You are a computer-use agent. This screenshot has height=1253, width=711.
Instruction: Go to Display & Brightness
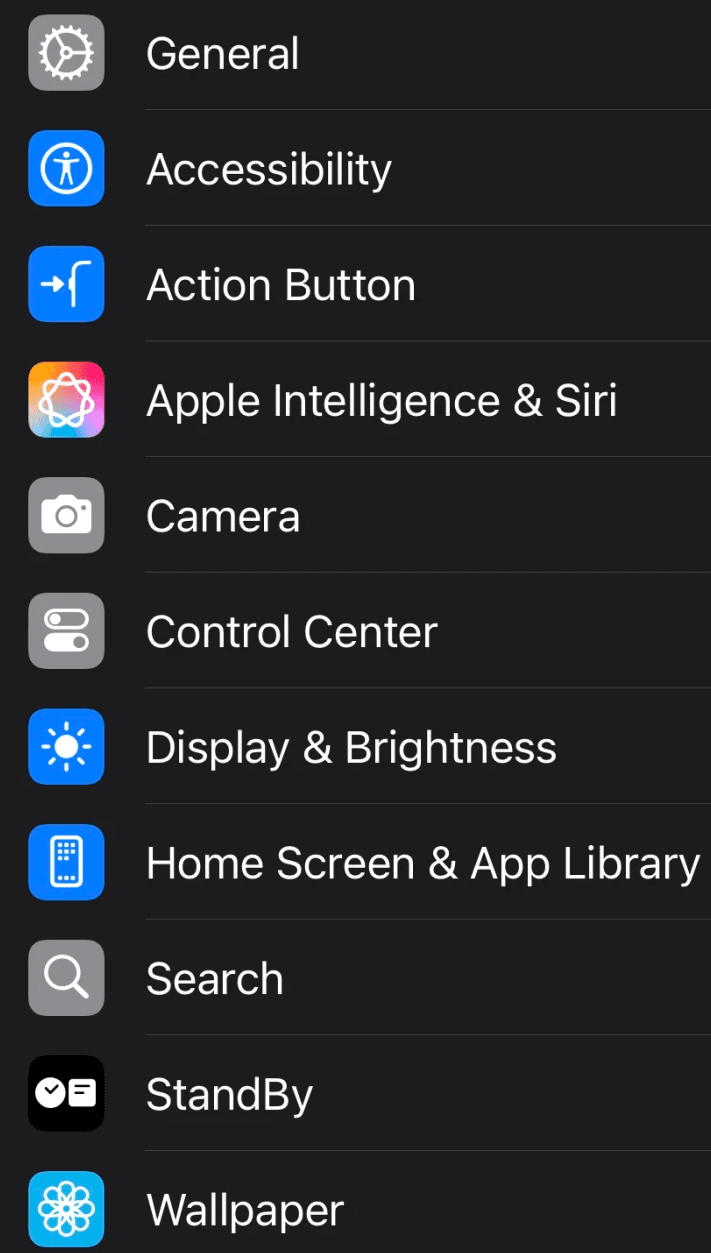tap(350, 748)
